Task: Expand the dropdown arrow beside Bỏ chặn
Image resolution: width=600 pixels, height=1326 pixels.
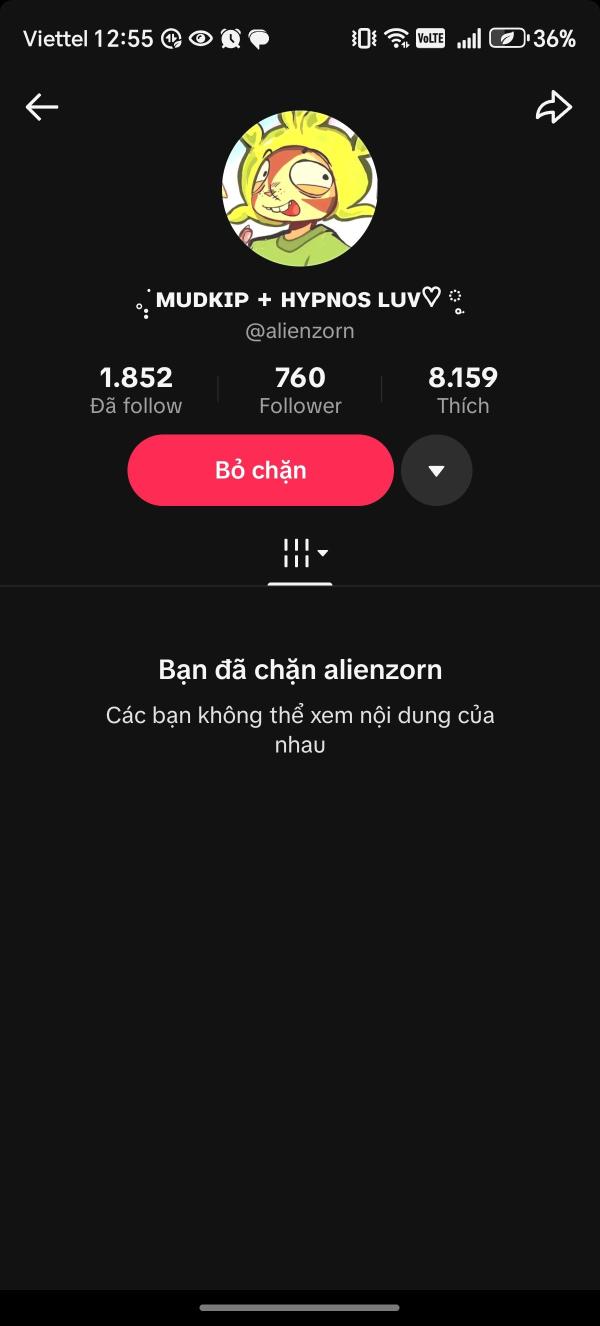Action: coord(436,470)
